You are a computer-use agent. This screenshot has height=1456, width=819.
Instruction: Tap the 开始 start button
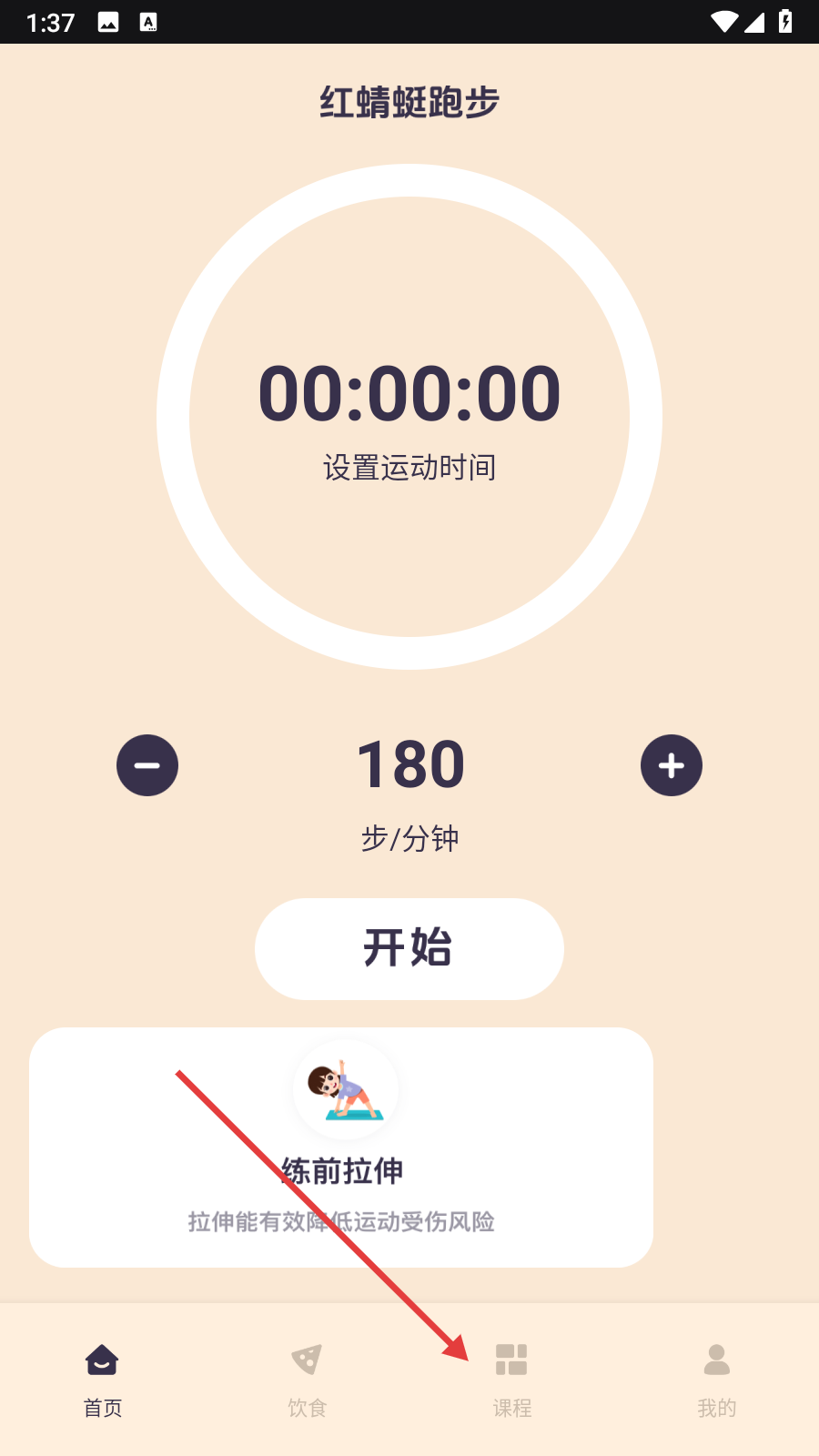(x=409, y=948)
